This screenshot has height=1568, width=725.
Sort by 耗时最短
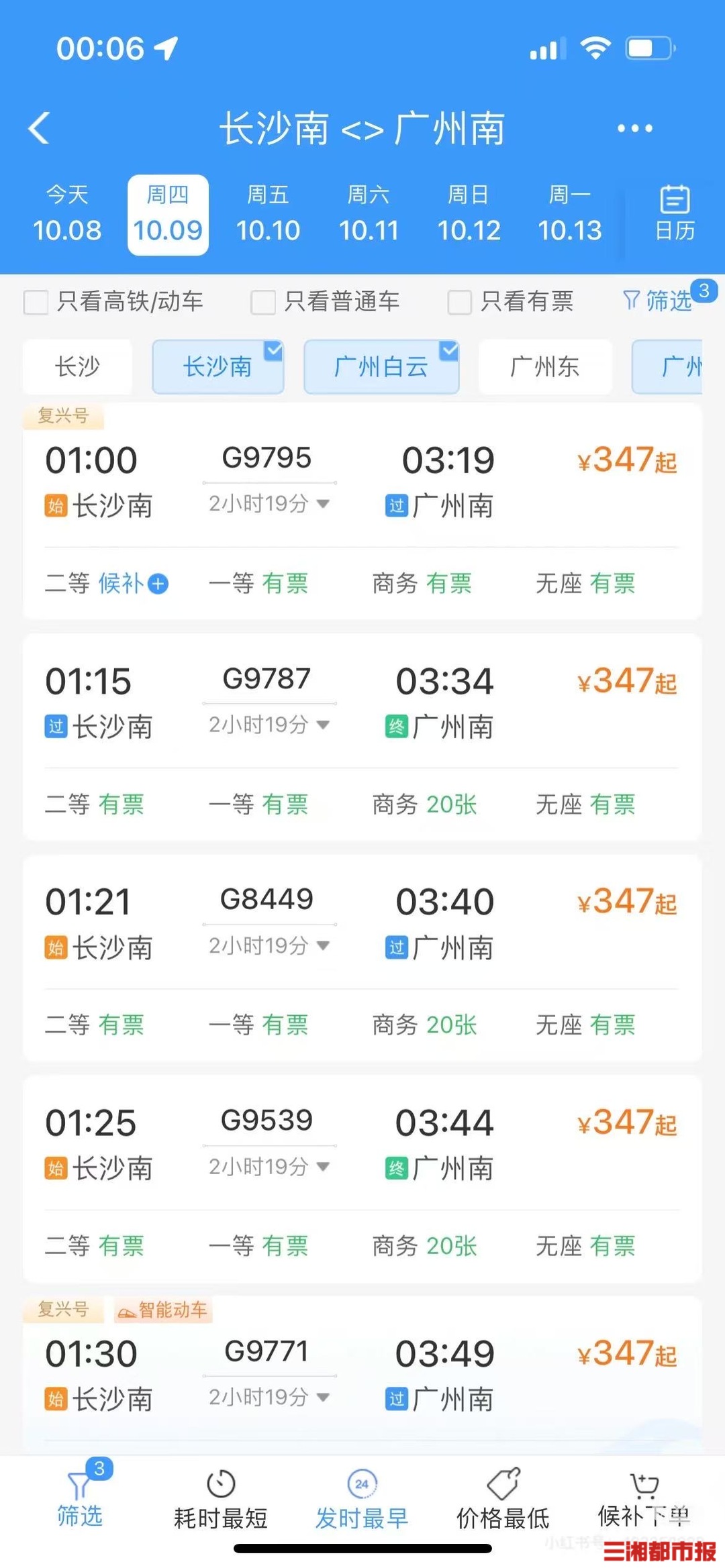(220, 1500)
